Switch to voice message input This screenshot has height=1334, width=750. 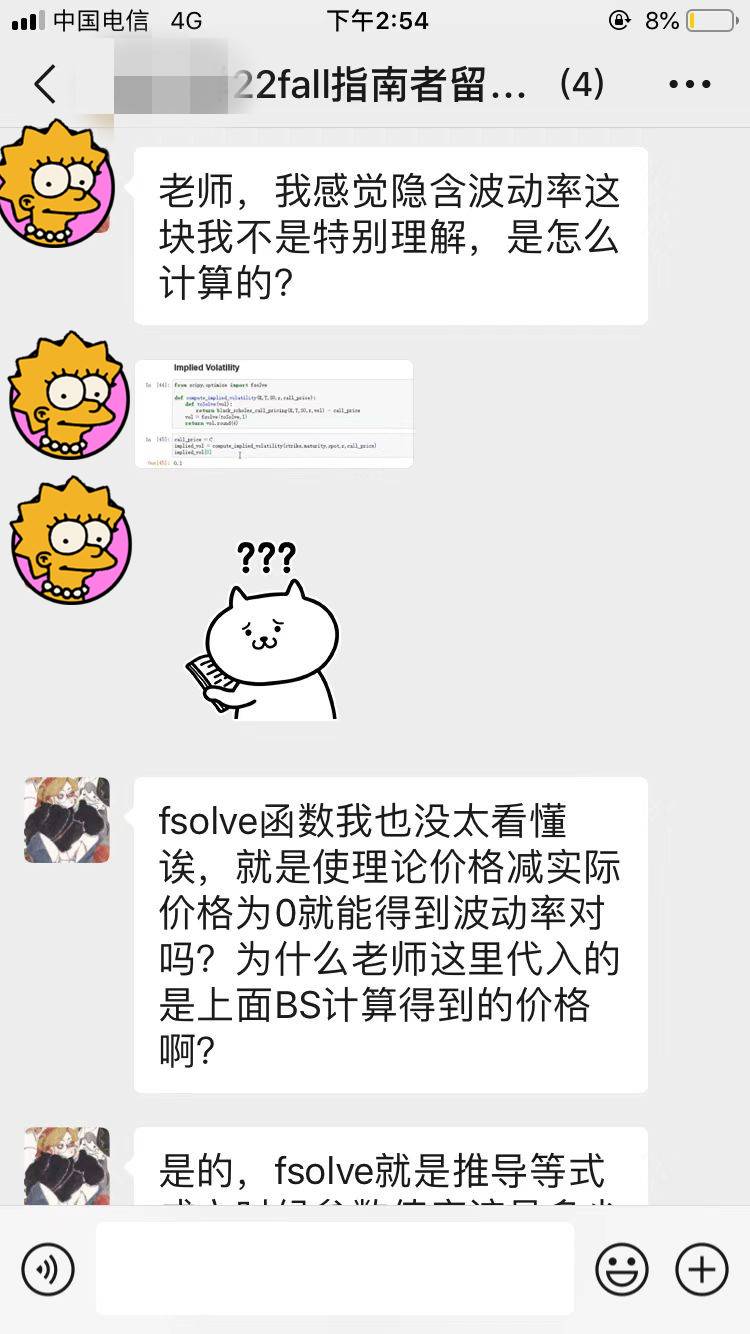pyautogui.click(x=47, y=1269)
